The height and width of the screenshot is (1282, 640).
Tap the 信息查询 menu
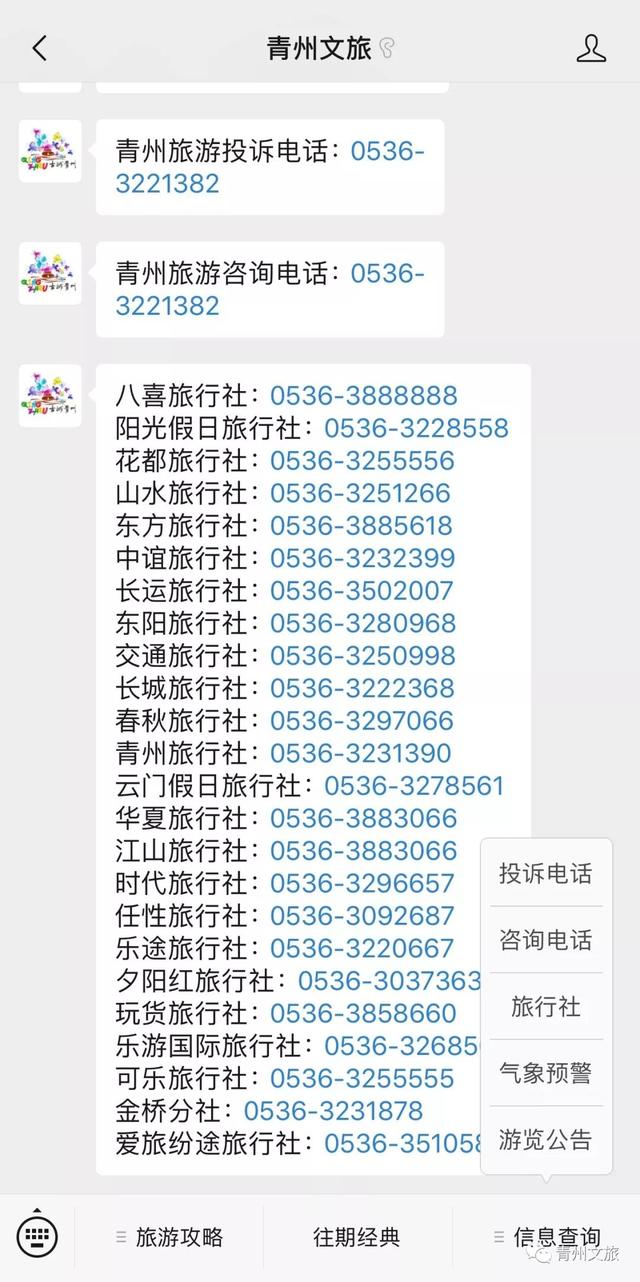click(547, 1238)
